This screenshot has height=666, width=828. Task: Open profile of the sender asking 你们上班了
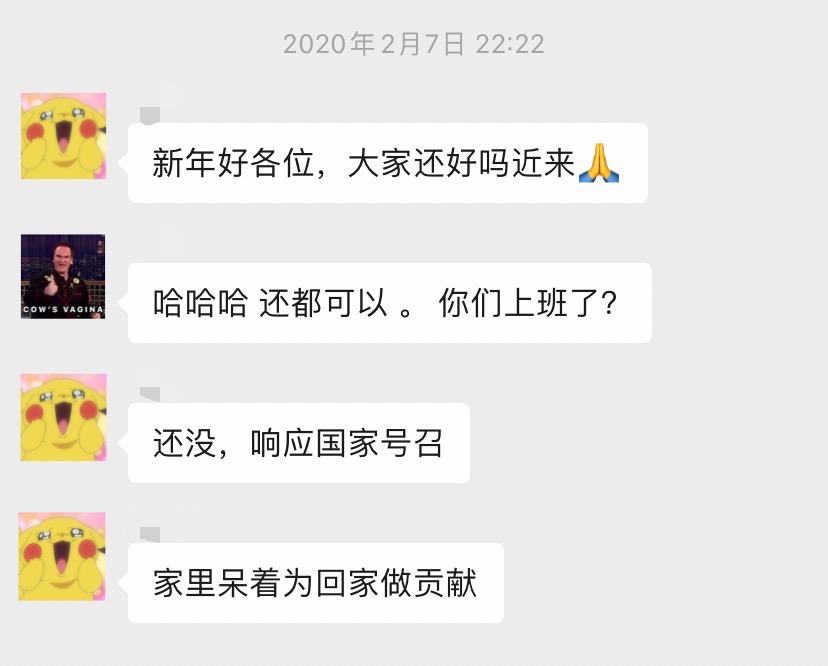tap(63, 276)
